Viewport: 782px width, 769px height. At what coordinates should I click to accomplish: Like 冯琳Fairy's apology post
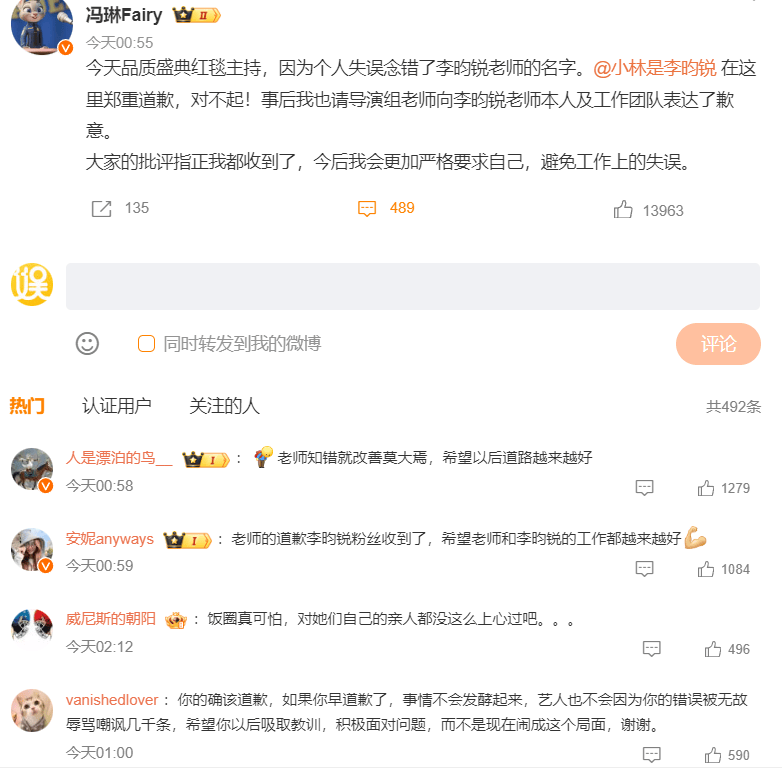(x=624, y=210)
